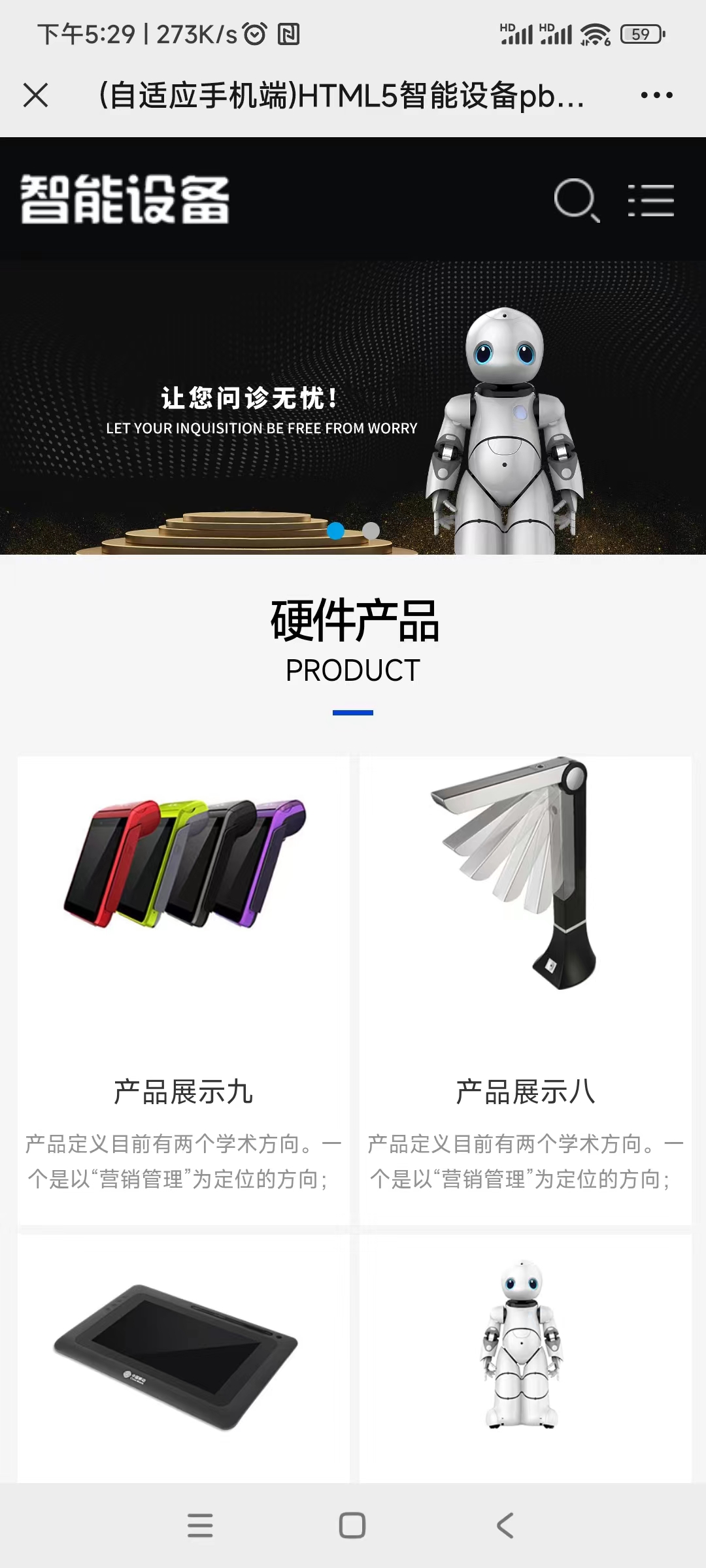This screenshot has width=706, height=1568.
Task: Open the three-dot overflow menu
Action: click(656, 95)
